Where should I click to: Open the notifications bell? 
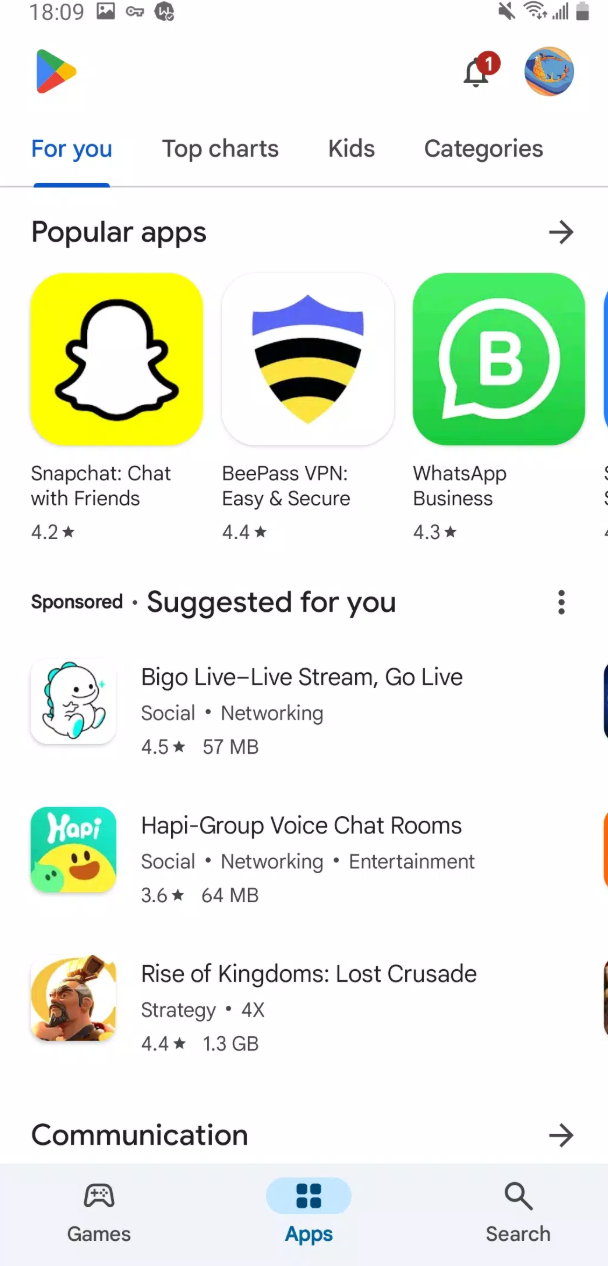click(477, 73)
